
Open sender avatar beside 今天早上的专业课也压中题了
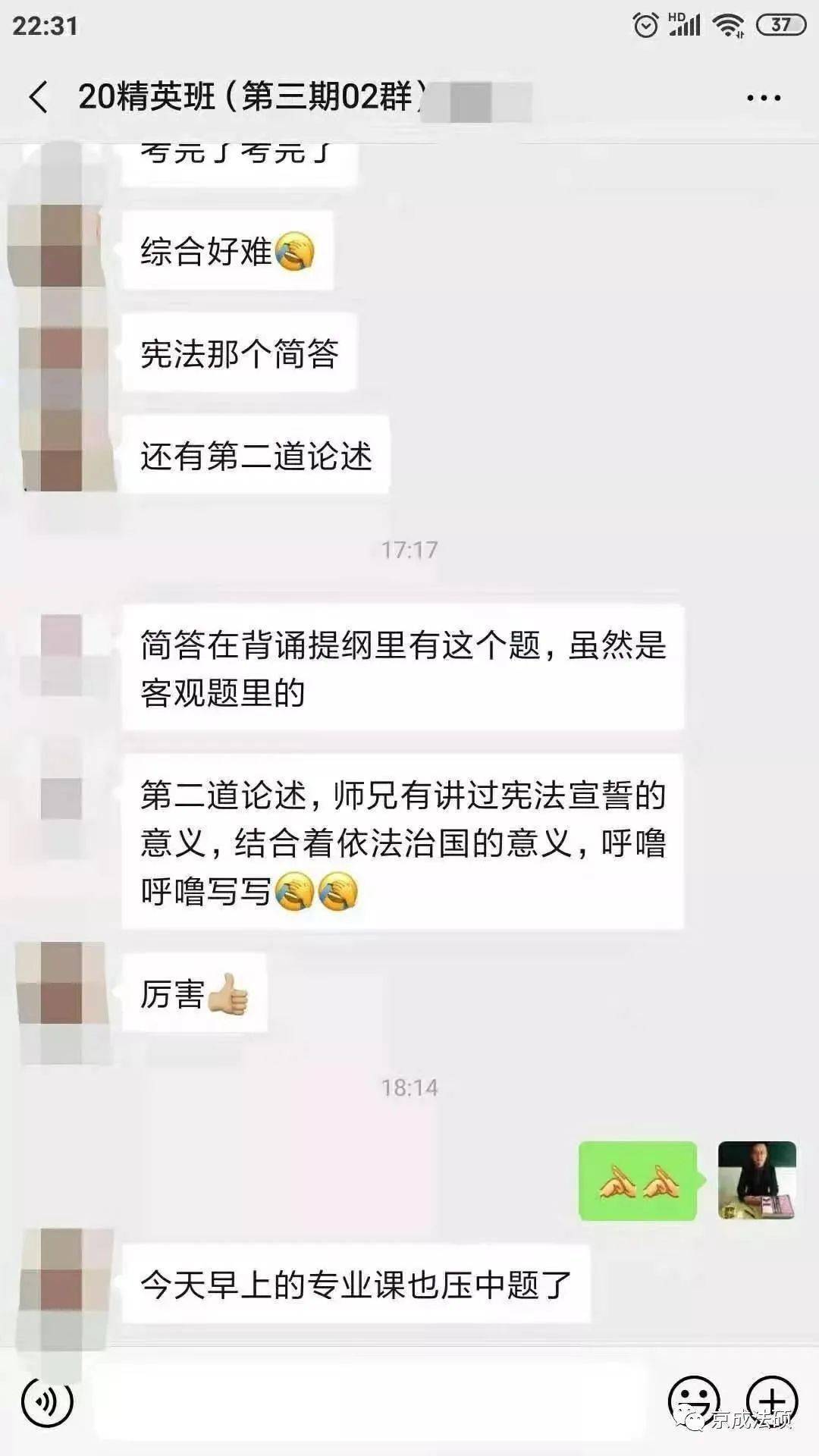pyautogui.click(x=61, y=1283)
